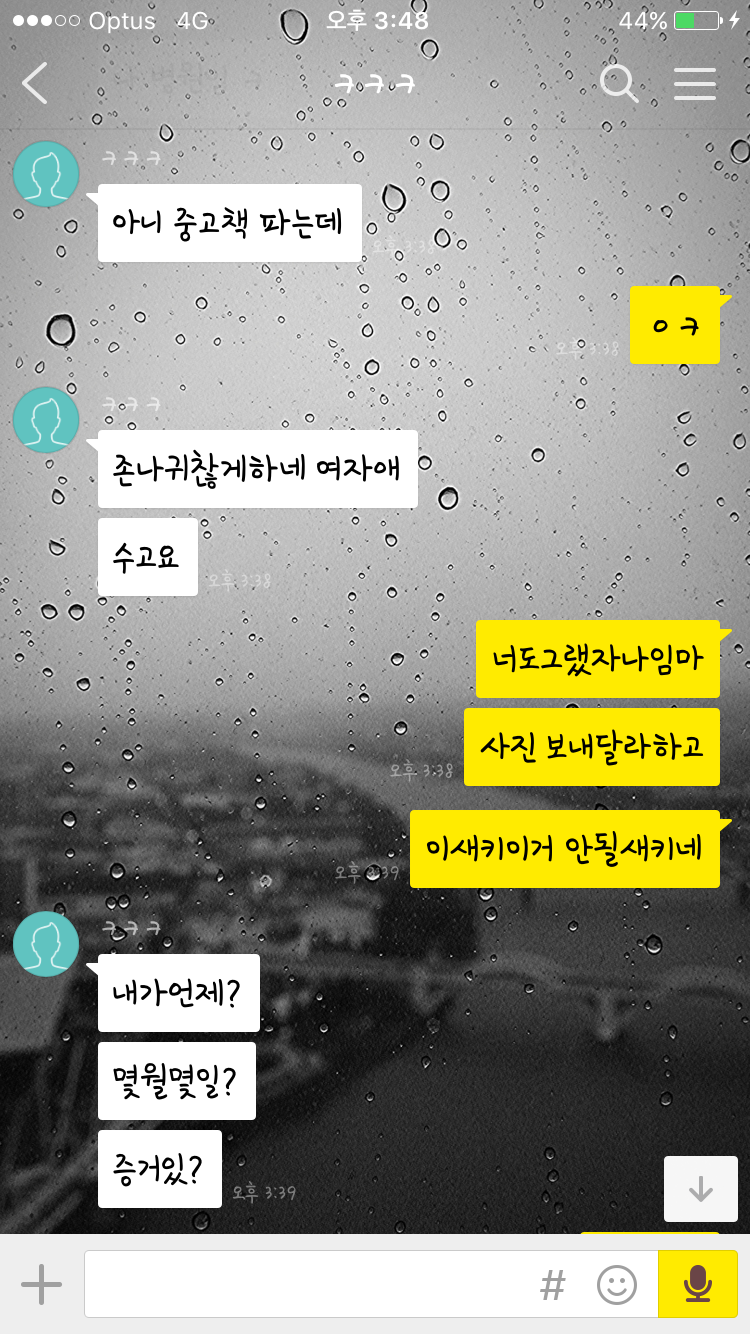750x1334 pixels.
Task: Tap the plus attachment button
Action: (41, 1284)
